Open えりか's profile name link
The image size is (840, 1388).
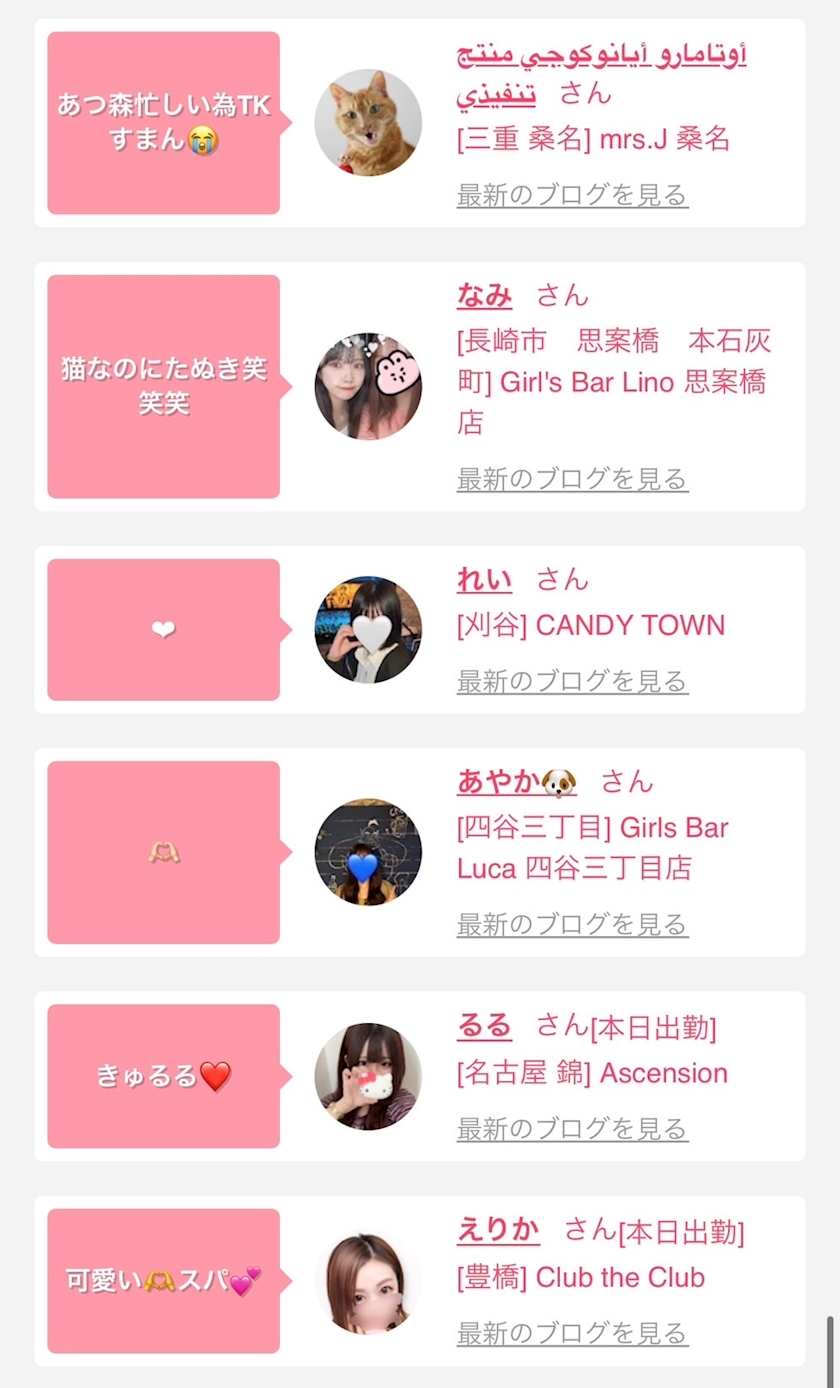(498, 1231)
